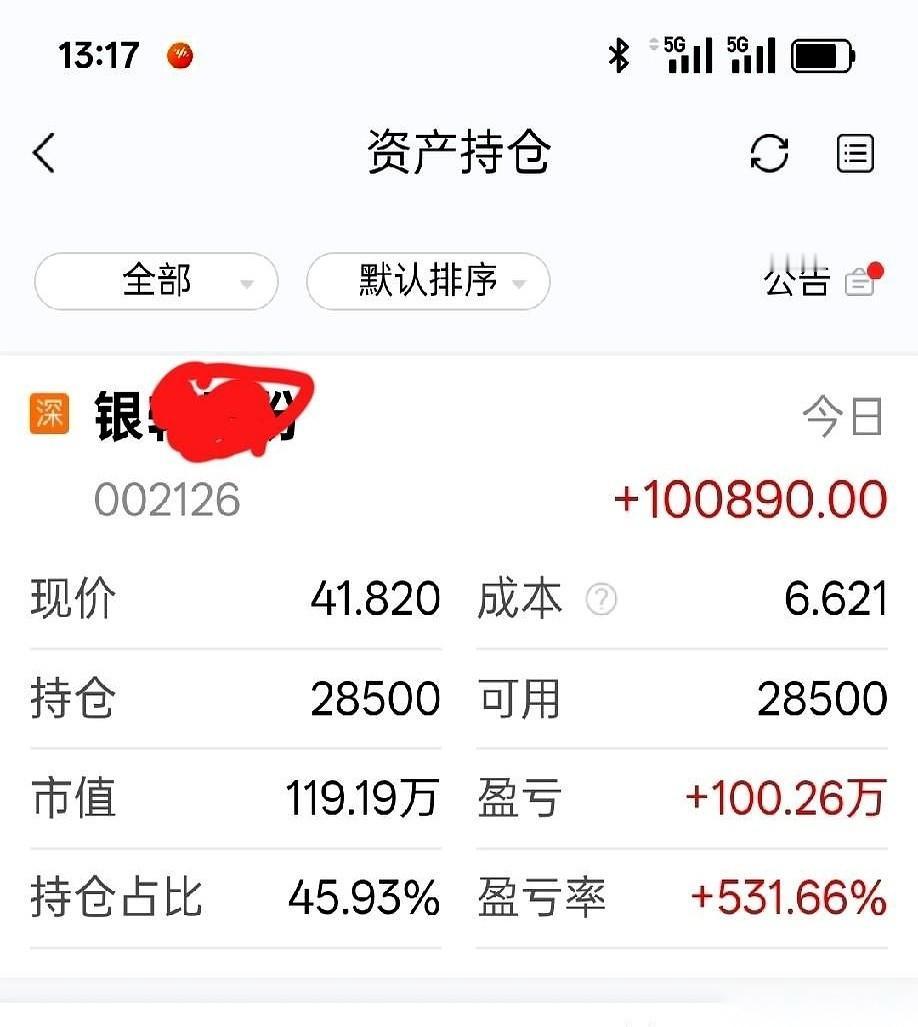Go back using the back arrow
918x1027 pixels.
[42, 154]
